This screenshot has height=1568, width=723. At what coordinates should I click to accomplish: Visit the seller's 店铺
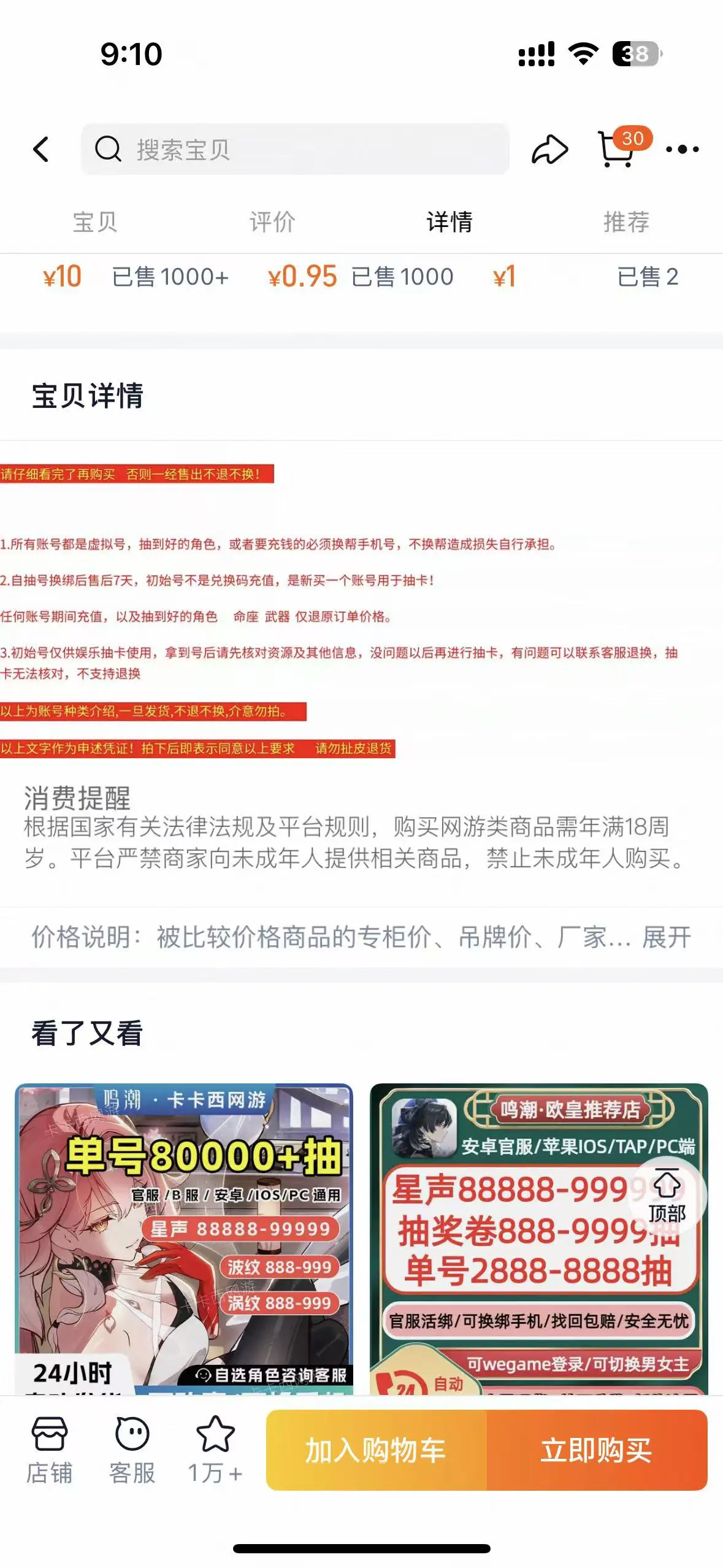click(49, 1450)
